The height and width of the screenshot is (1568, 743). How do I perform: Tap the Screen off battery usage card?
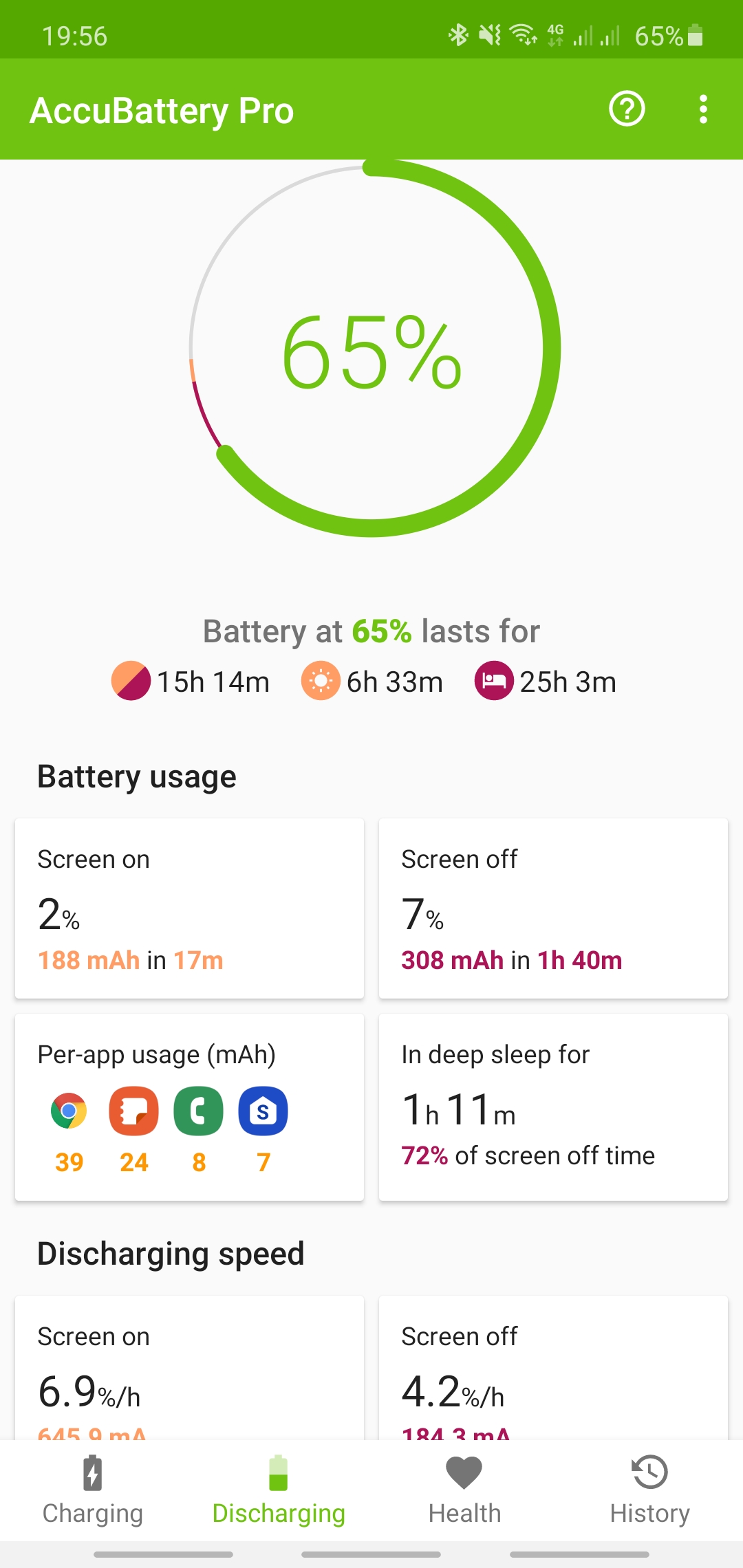click(553, 908)
